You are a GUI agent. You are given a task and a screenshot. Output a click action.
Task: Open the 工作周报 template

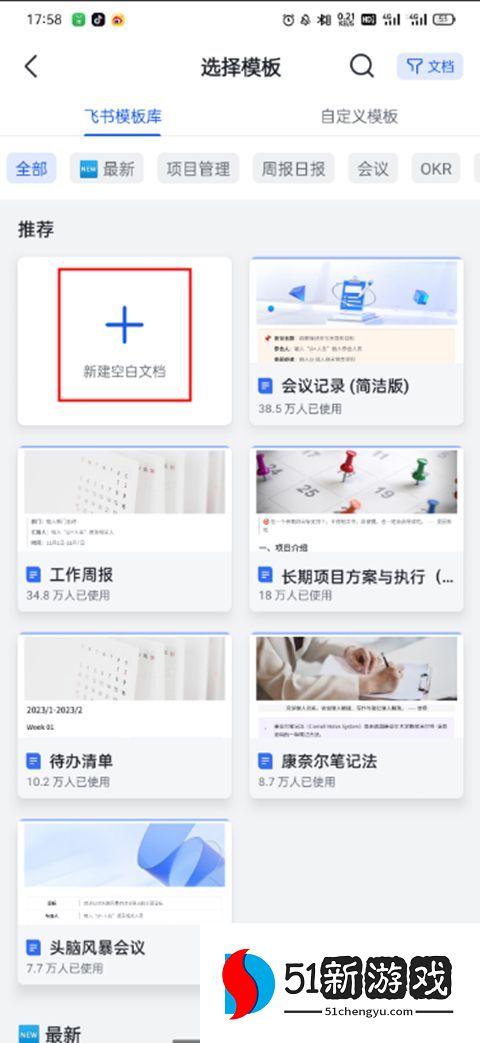click(x=124, y=528)
